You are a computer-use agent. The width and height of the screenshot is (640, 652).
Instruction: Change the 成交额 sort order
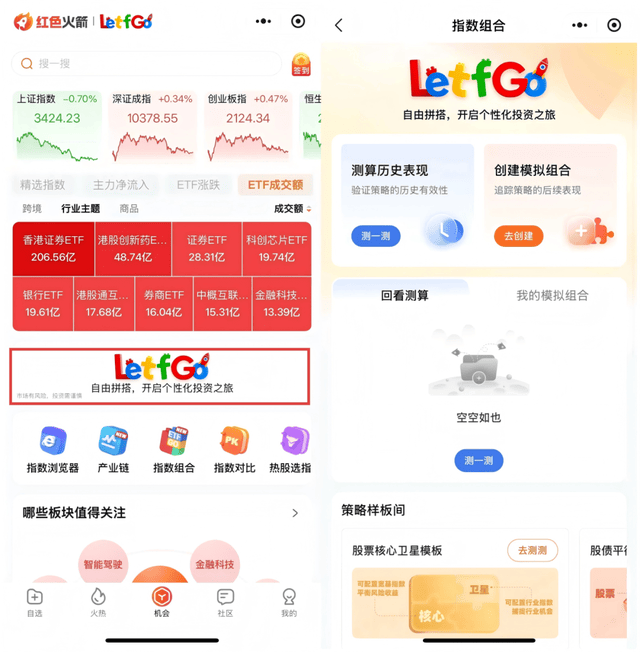click(291, 209)
